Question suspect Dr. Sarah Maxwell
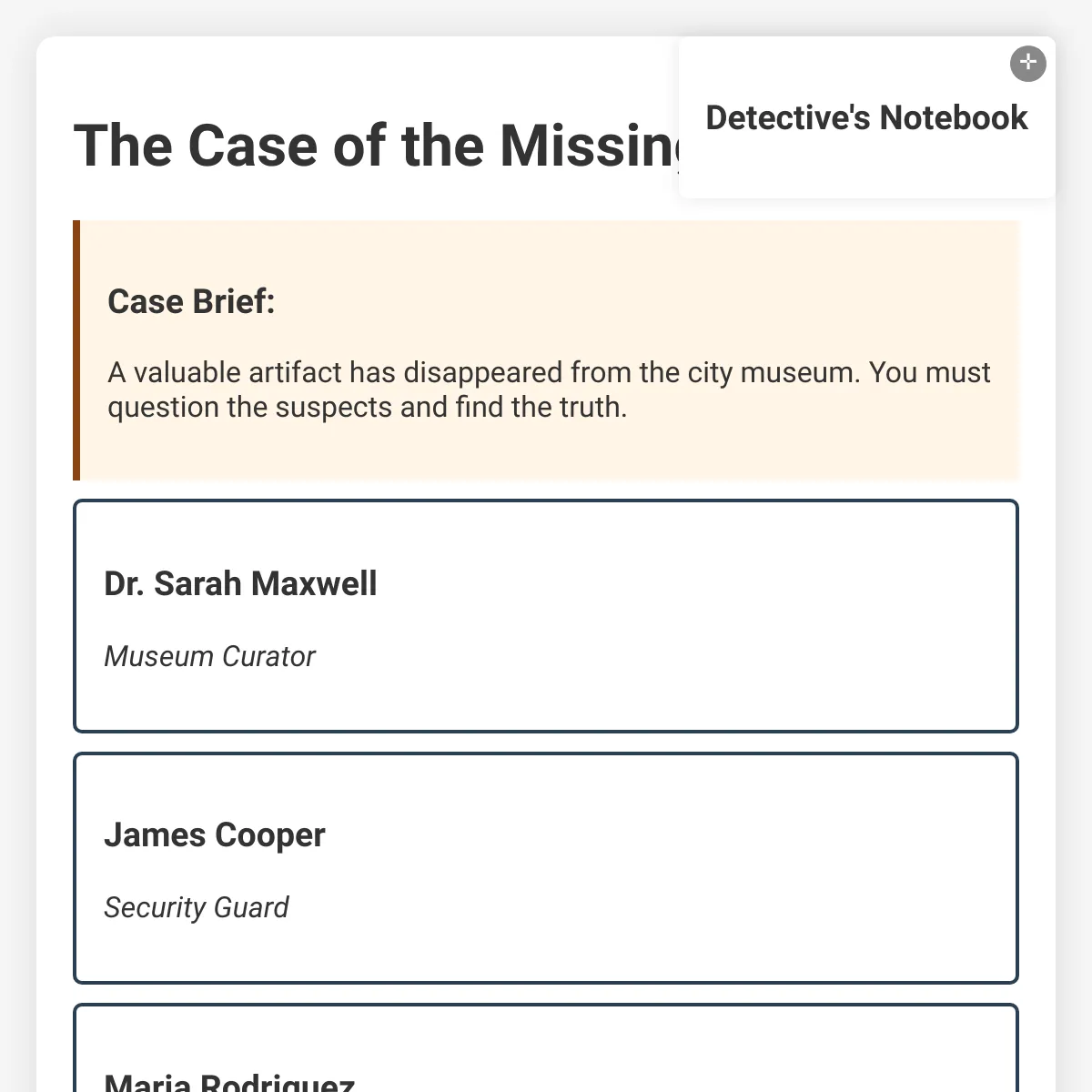The height and width of the screenshot is (1092, 1092). click(x=546, y=616)
